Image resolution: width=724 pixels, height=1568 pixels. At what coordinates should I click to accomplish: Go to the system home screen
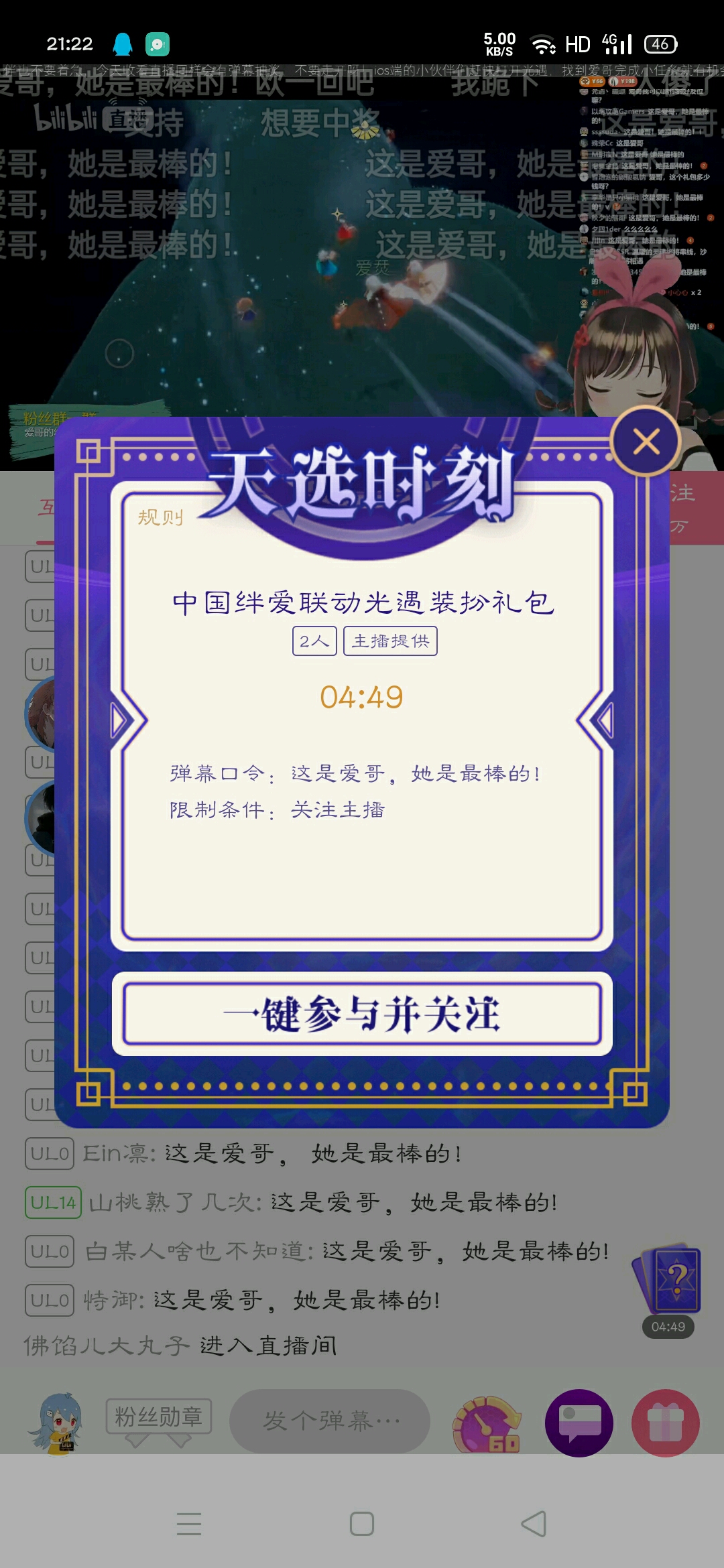click(x=362, y=1523)
